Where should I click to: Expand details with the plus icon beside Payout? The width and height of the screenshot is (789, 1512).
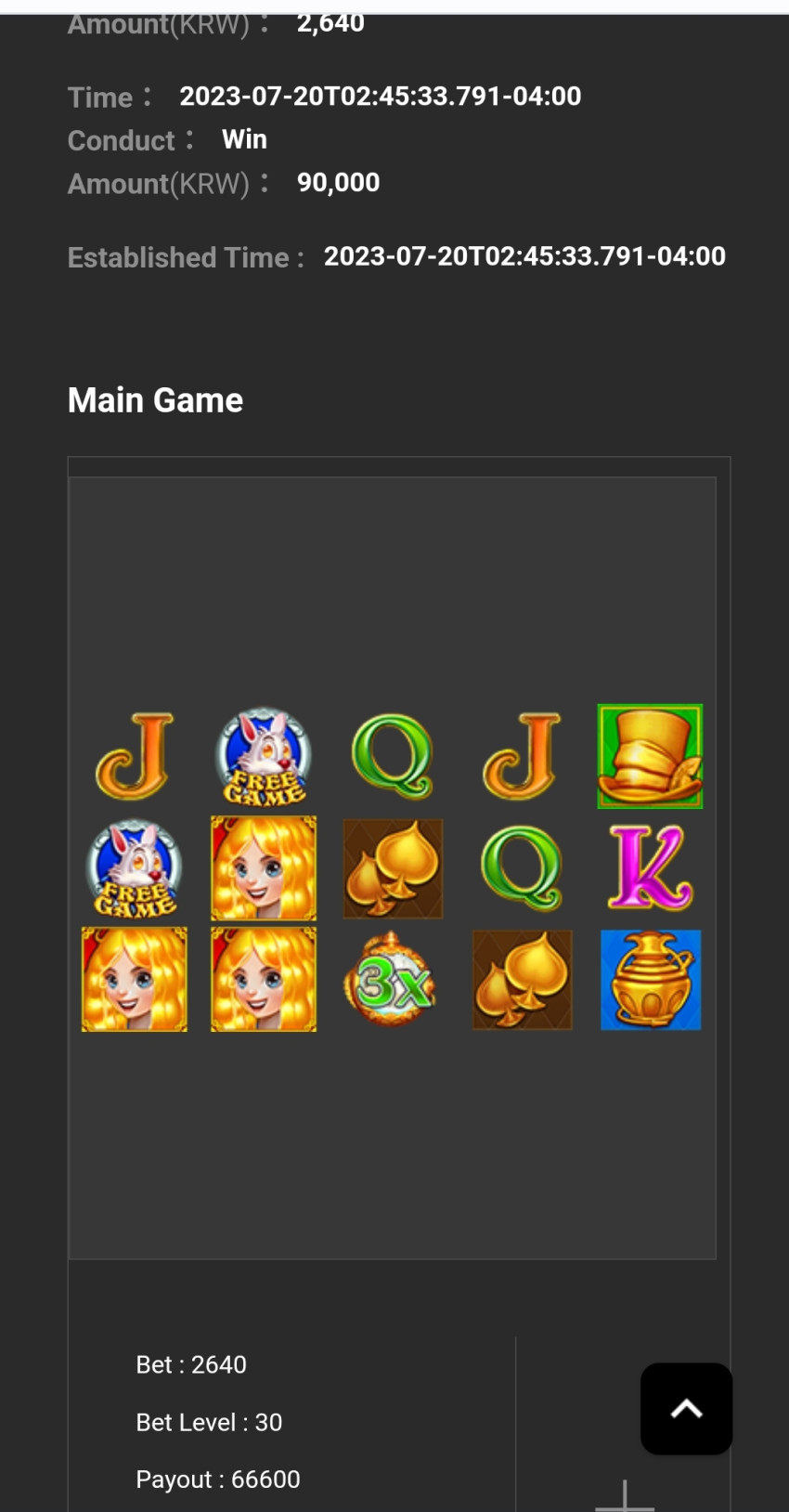(625, 1496)
